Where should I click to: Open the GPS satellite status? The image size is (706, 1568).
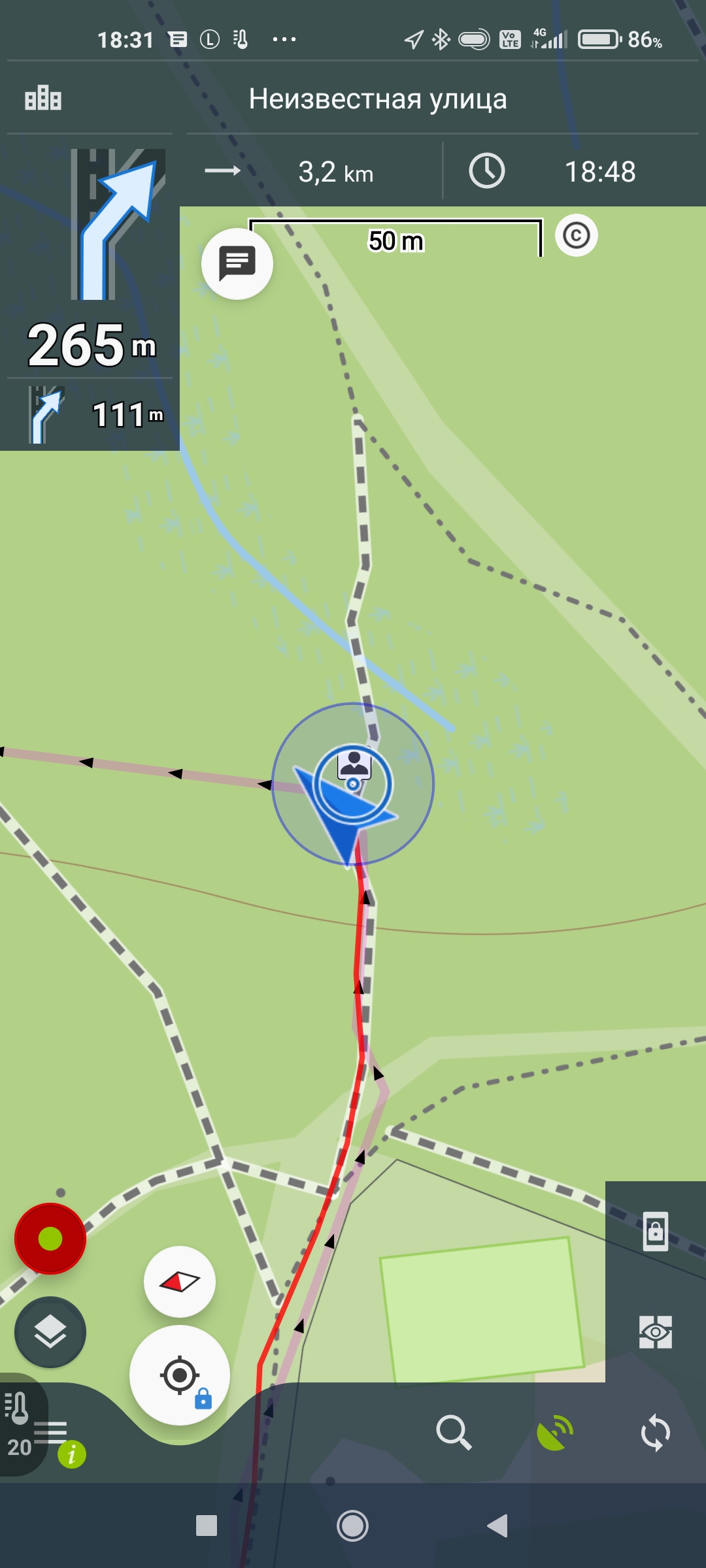[x=554, y=1432]
